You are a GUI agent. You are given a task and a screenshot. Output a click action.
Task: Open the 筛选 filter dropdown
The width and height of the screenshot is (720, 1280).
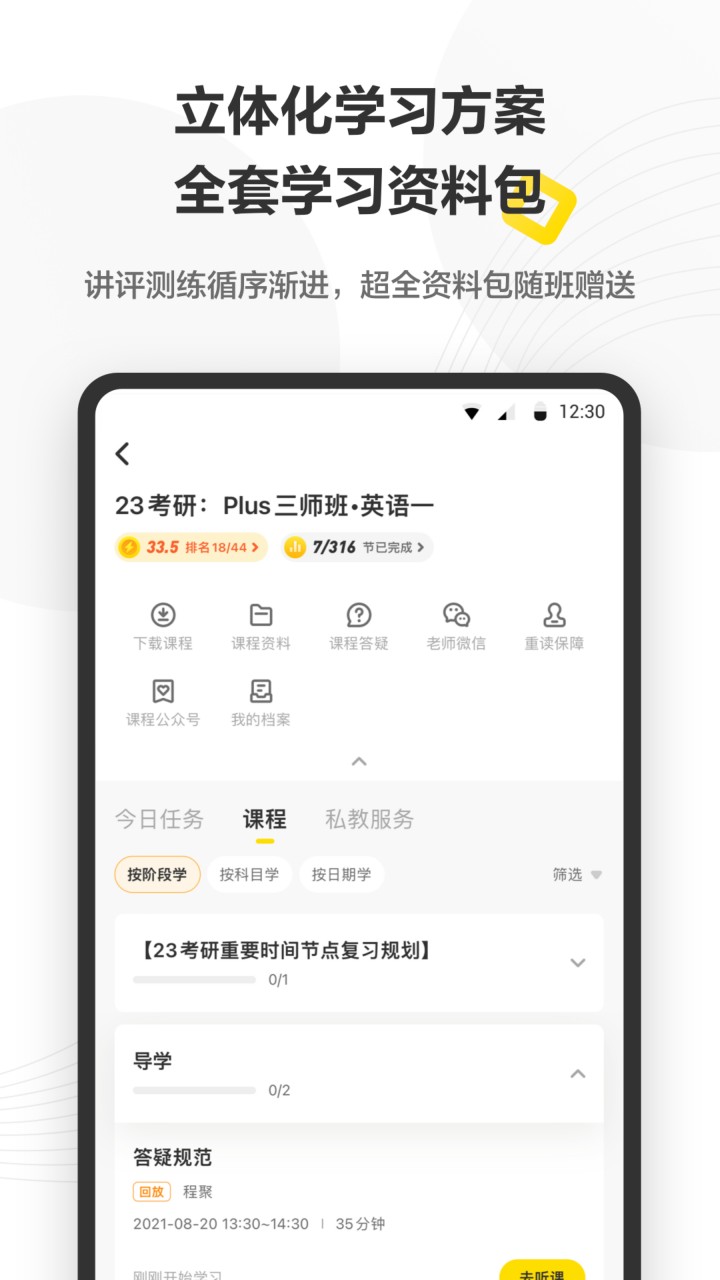(x=577, y=874)
